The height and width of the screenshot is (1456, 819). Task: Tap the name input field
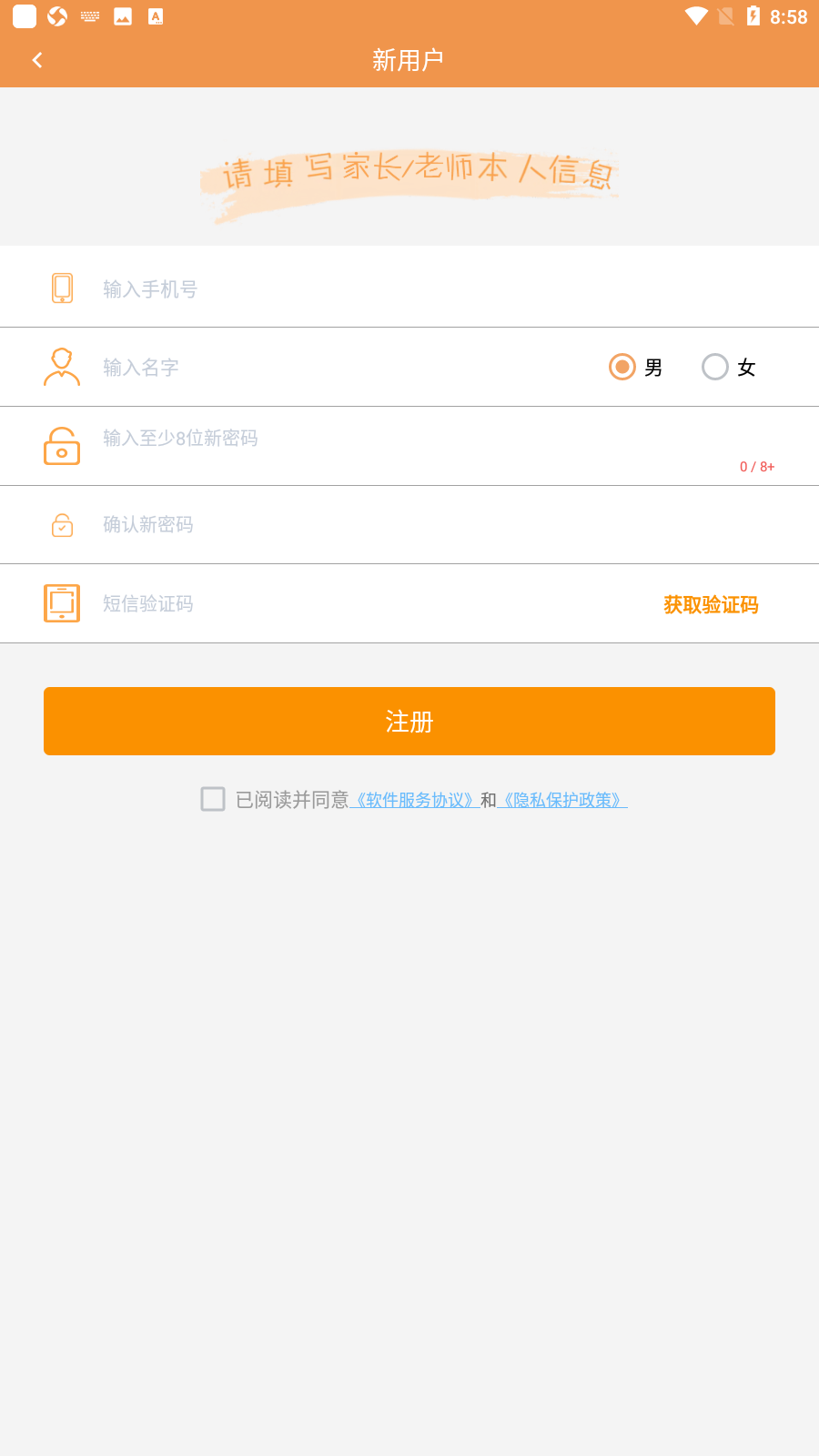[346, 367]
